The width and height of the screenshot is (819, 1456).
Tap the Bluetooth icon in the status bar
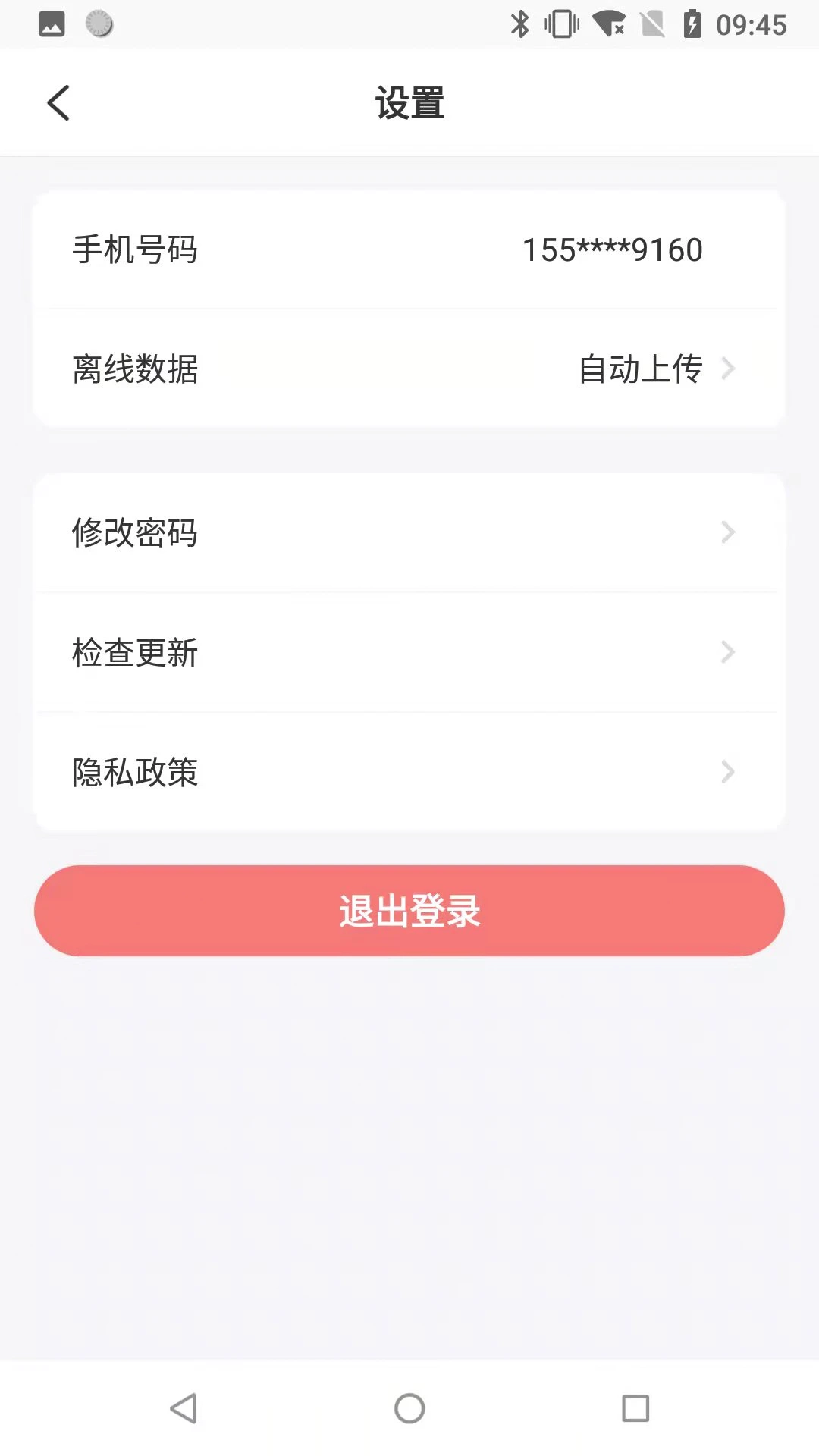tap(520, 23)
